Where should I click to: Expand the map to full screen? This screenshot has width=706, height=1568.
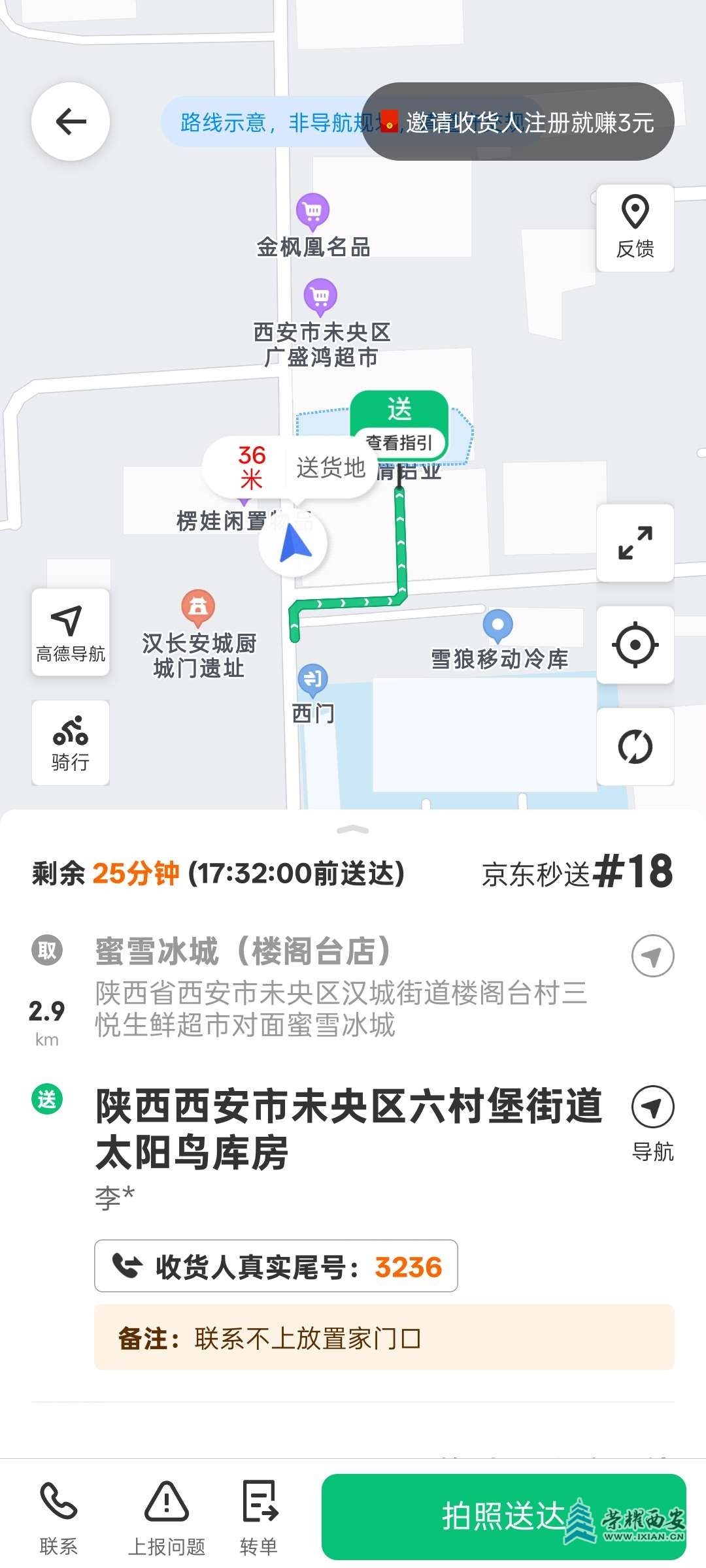[635, 542]
